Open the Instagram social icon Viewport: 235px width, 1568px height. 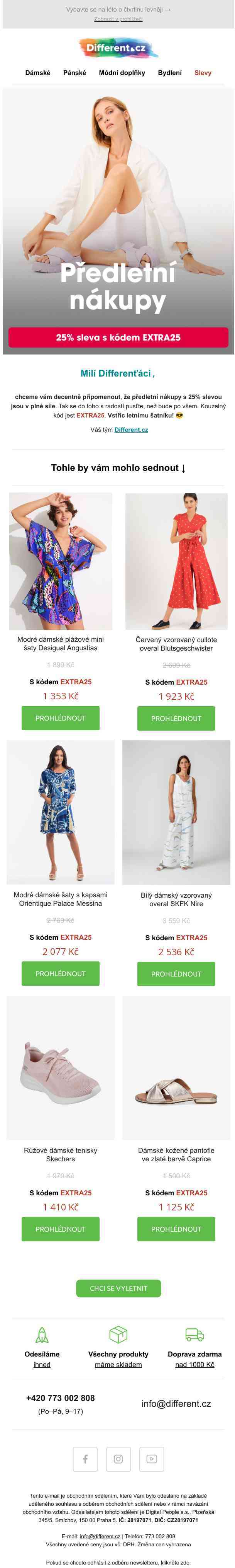(x=118, y=1459)
